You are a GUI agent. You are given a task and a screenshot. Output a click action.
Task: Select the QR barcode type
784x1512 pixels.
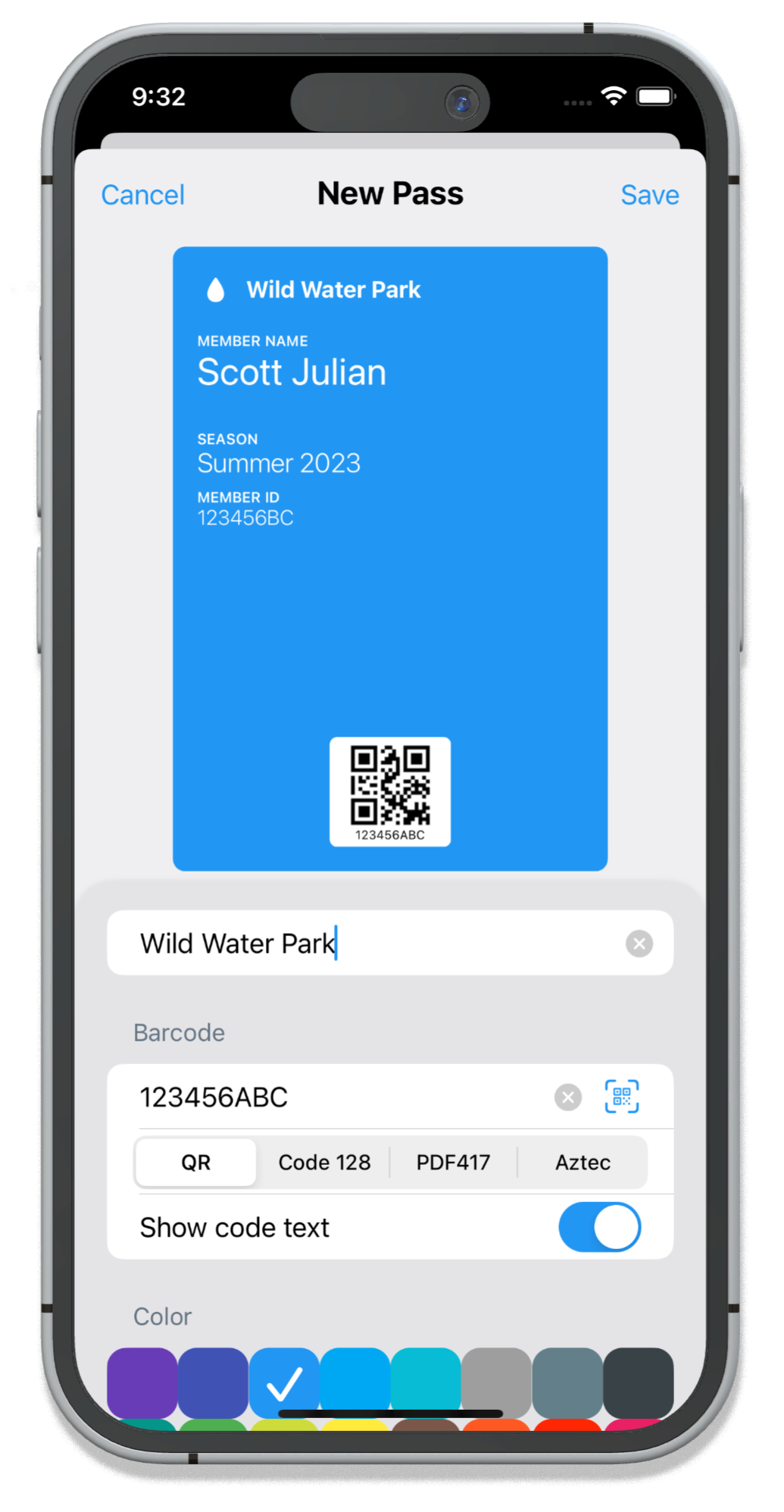point(195,1162)
